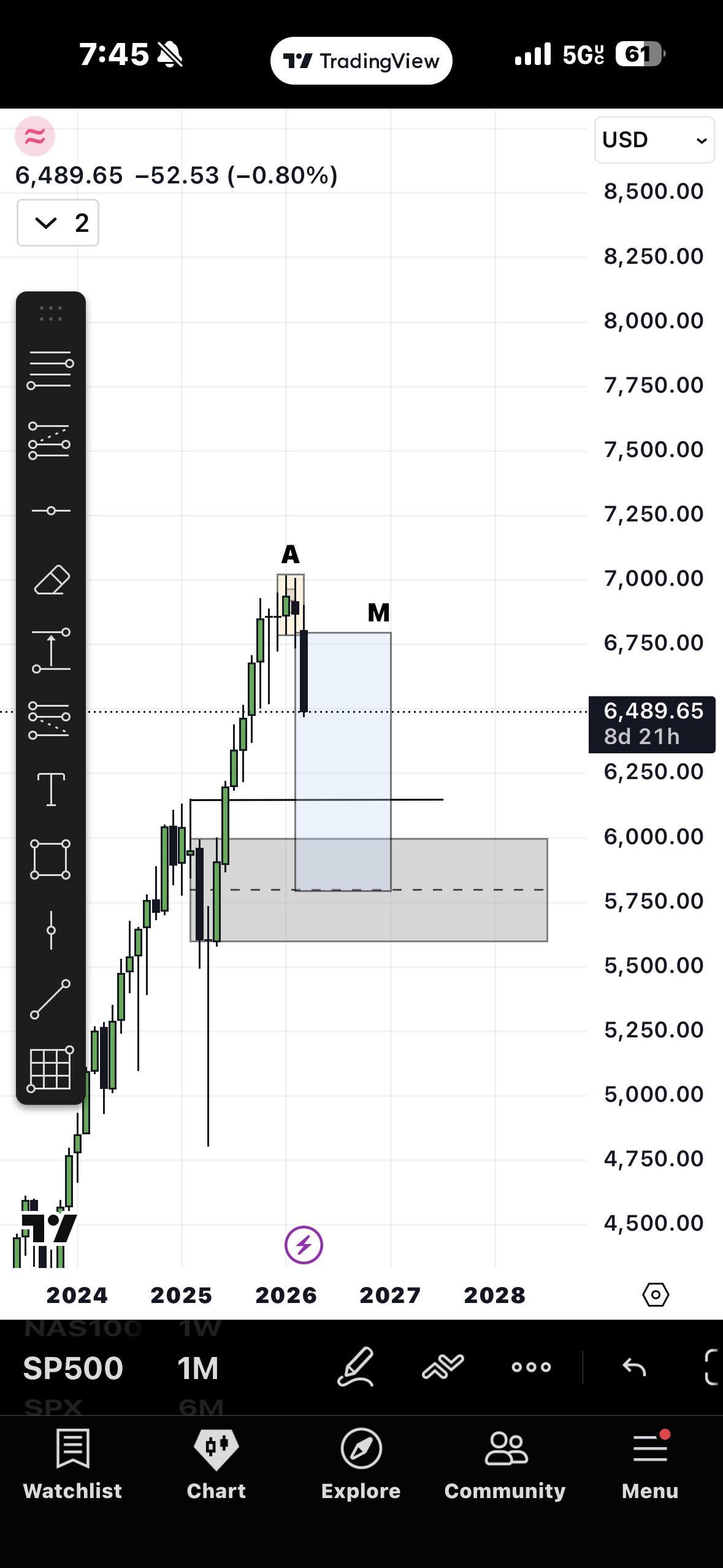Switch to the Explore tab
Viewport: 723px width, 1568px height.
[x=361, y=1464]
